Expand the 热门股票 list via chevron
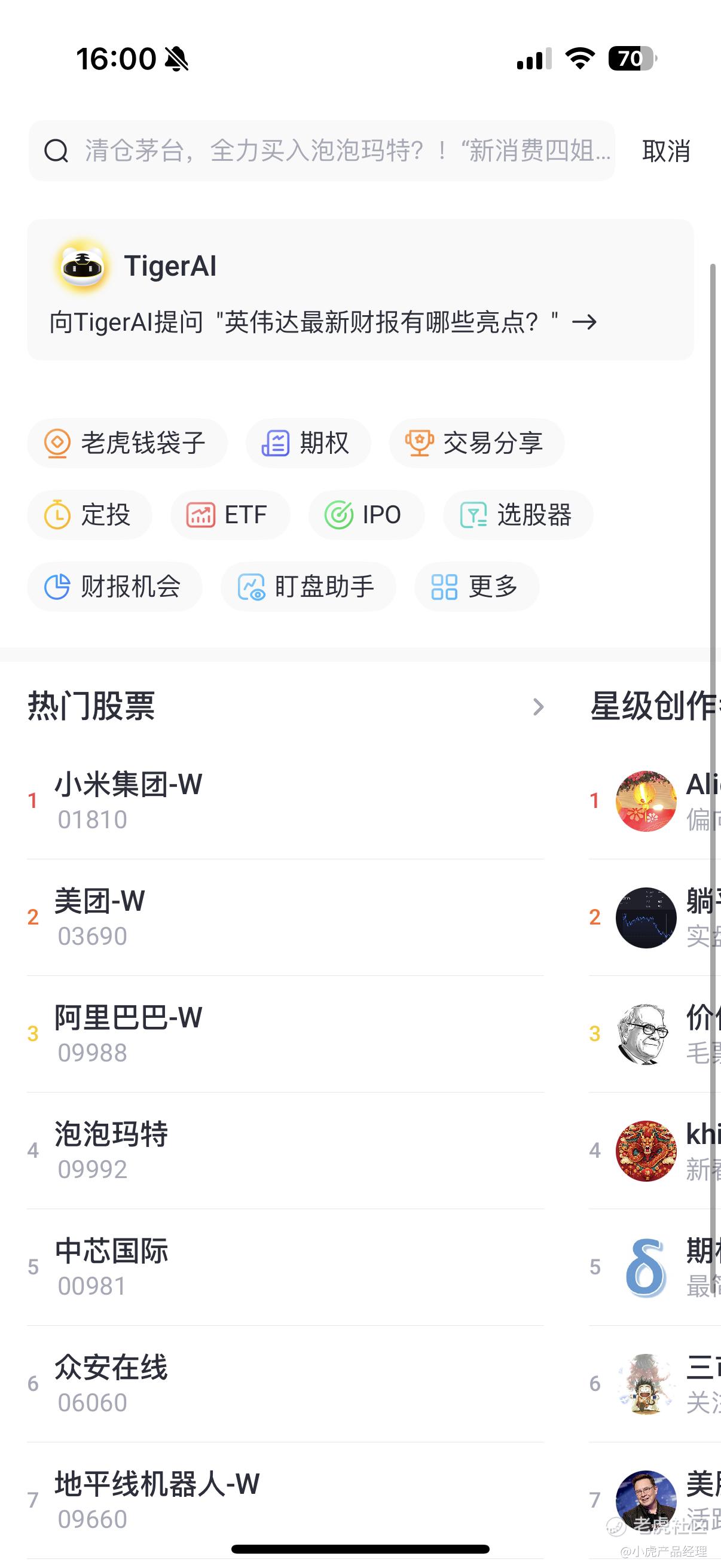The image size is (721, 1568). point(538,707)
